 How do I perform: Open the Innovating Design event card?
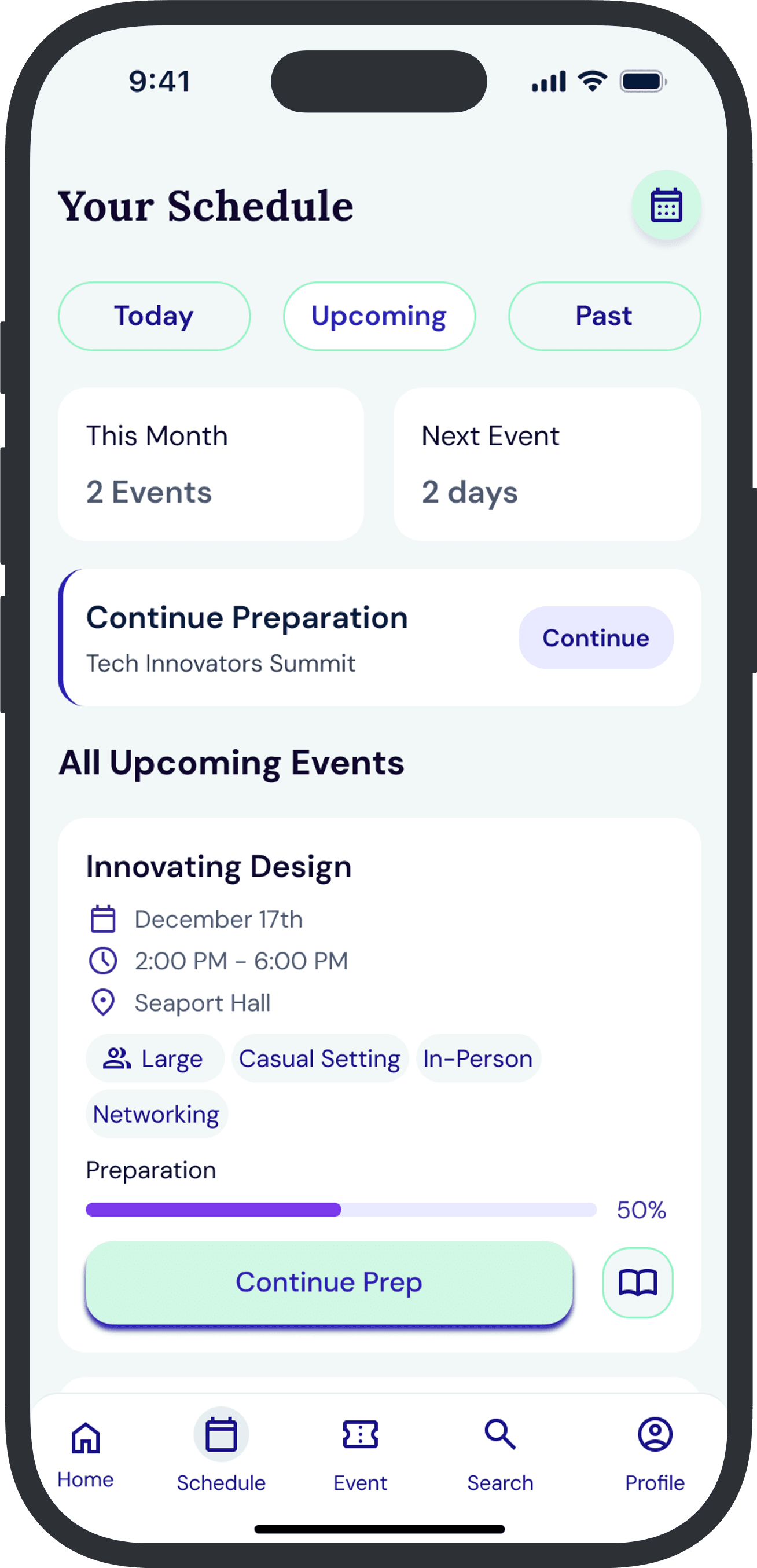coord(379,1085)
